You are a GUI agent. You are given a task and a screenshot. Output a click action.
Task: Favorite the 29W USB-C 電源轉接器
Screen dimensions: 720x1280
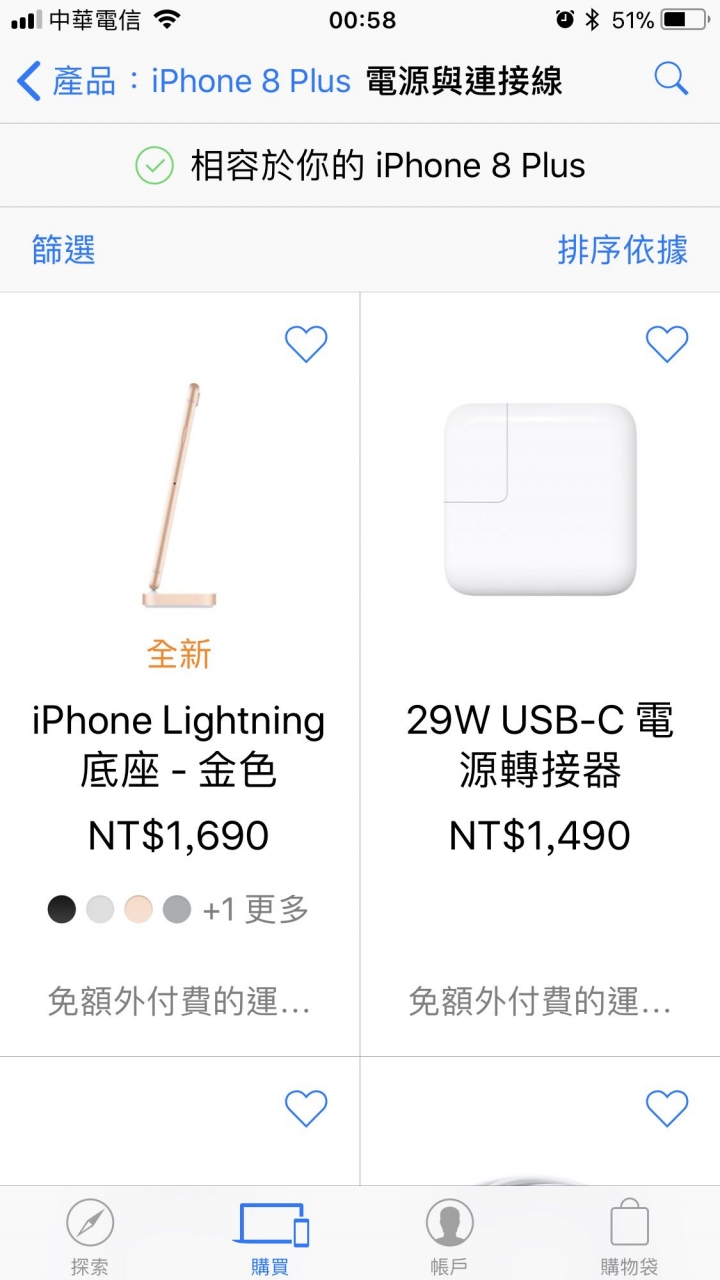(666, 344)
